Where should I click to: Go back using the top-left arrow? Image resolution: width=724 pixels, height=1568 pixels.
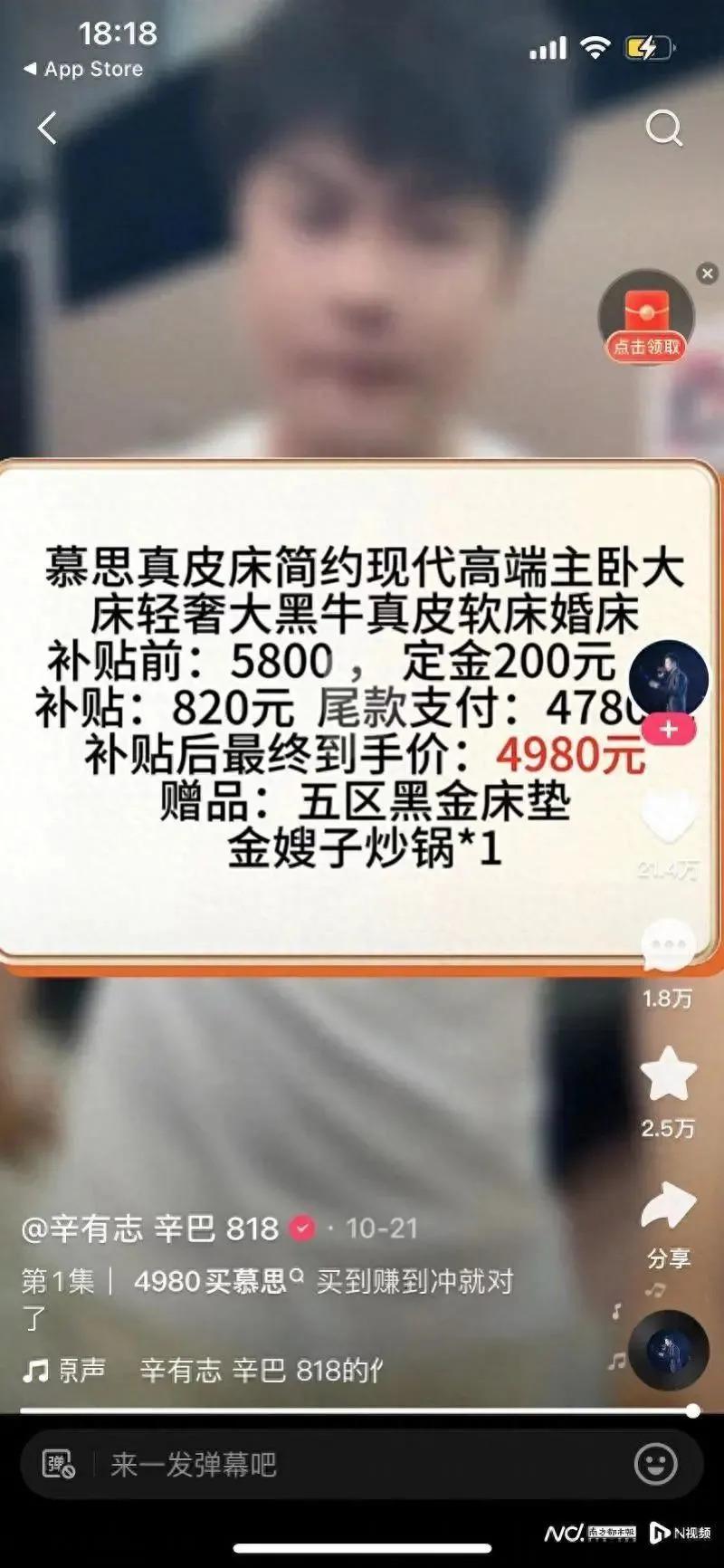point(47,129)
